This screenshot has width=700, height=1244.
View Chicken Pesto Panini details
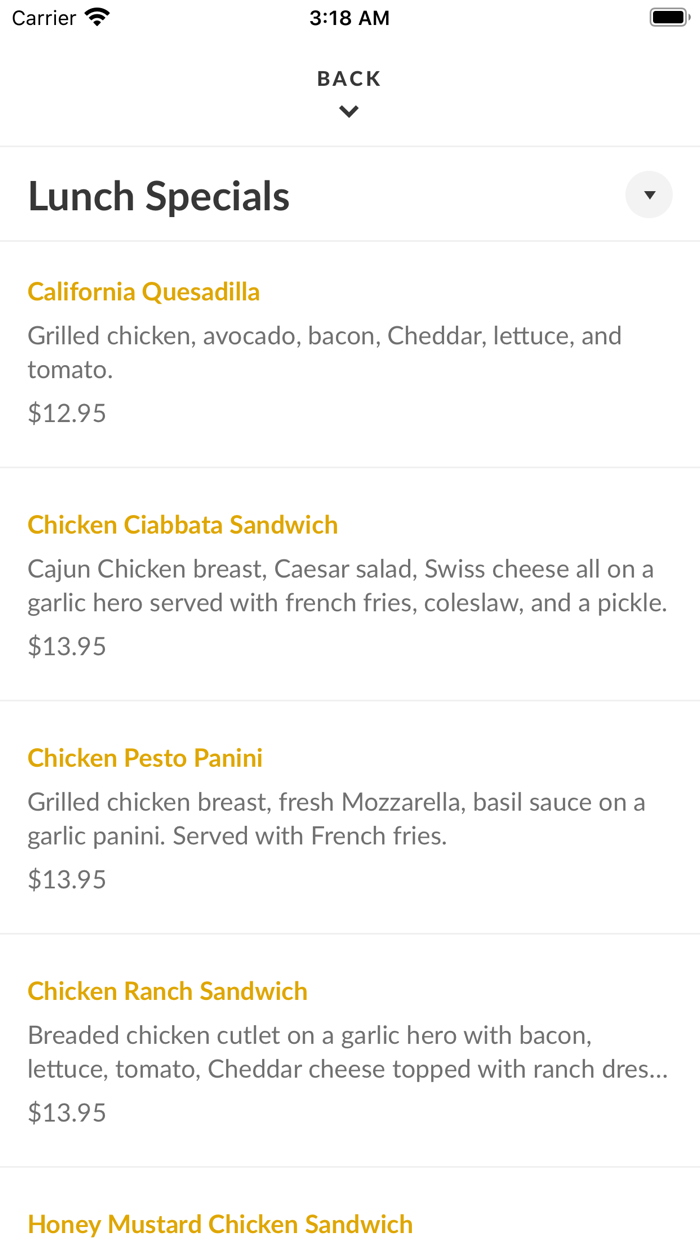click(145, 758)
